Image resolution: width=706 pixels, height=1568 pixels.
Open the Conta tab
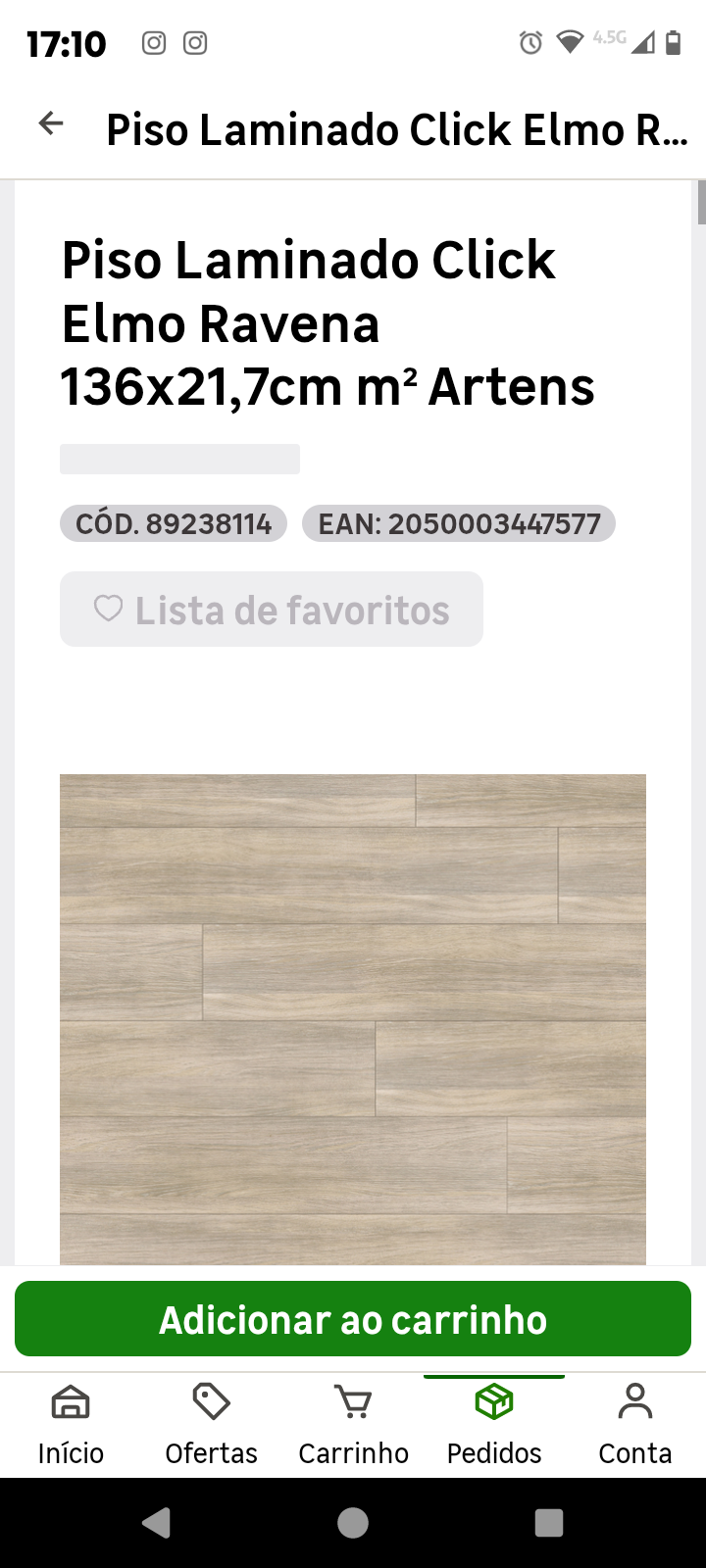(x=635, y=1424)
